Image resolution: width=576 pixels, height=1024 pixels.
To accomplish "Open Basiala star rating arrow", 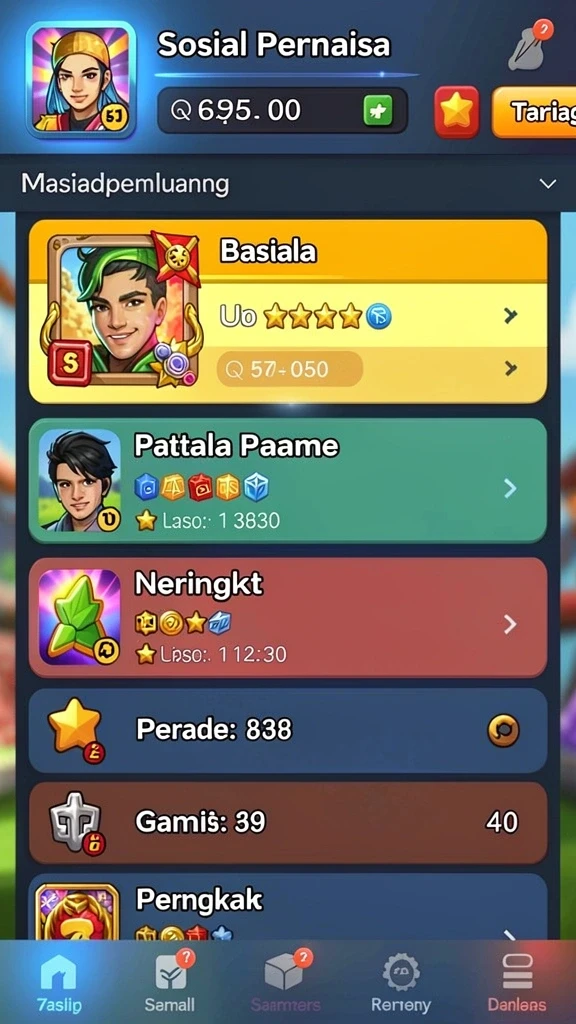I will tap(511, 317).
